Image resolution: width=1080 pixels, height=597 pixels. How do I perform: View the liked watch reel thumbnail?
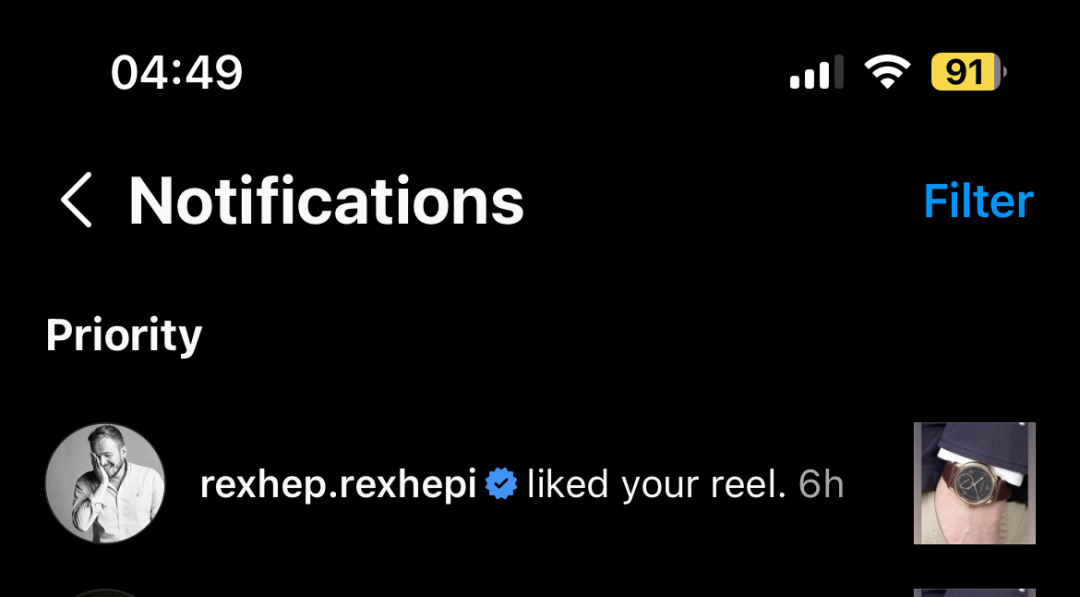(x=974, y=483)
